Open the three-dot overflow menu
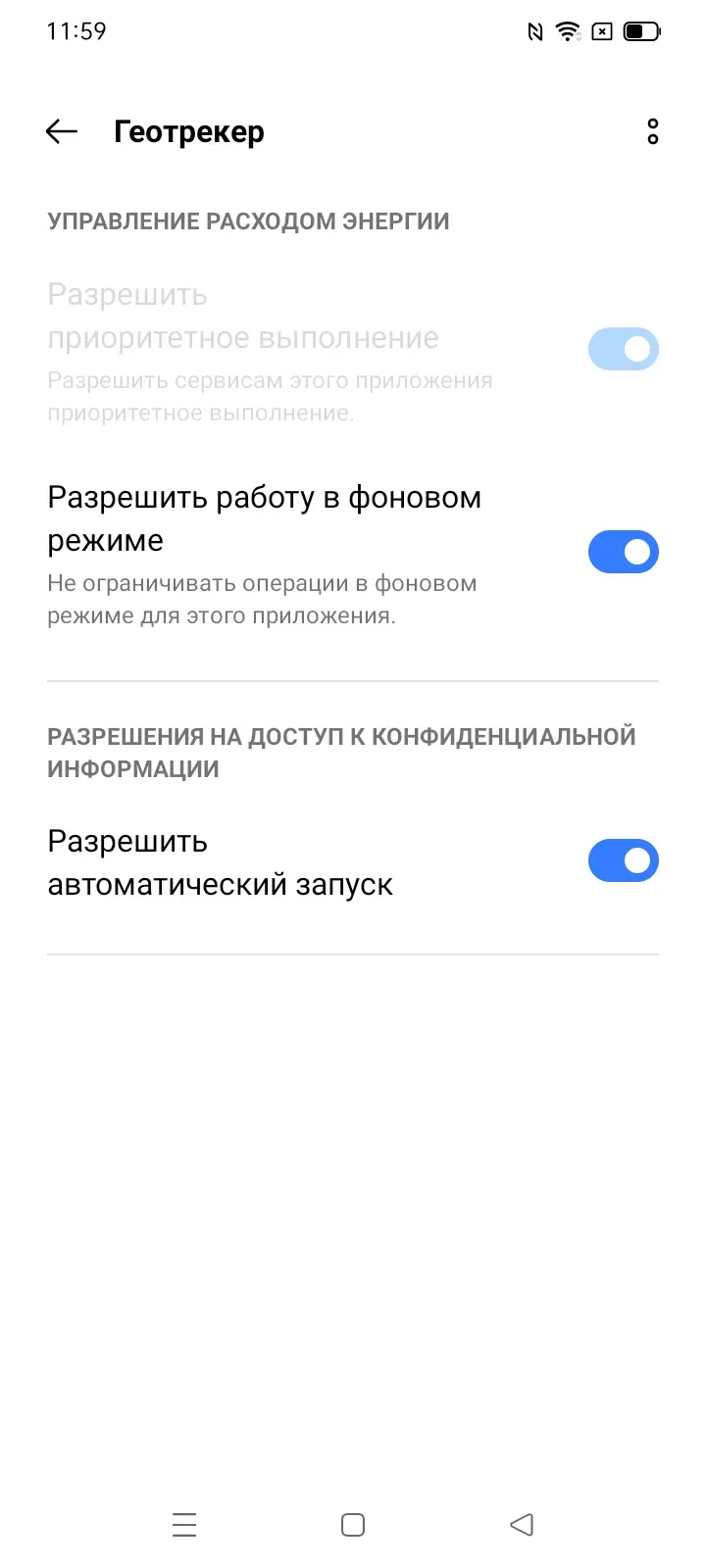 pos(653,131)
